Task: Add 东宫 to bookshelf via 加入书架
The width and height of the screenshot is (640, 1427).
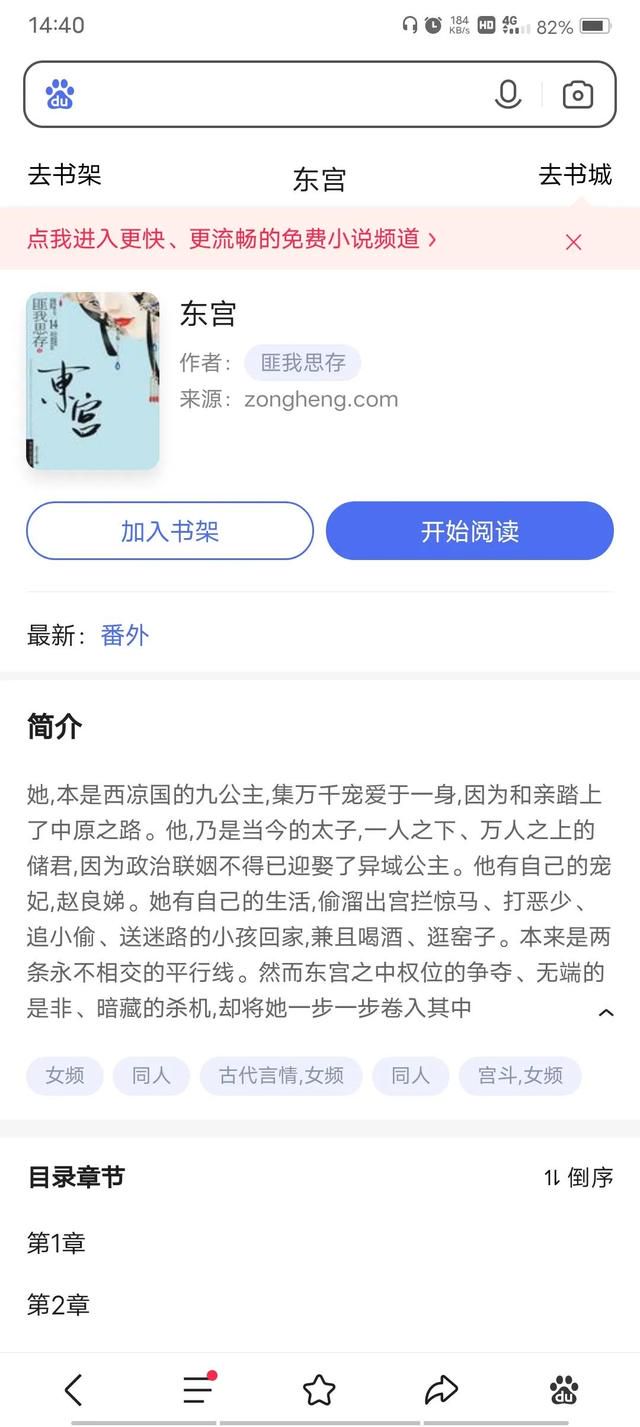Action: pyautogui.click(x=170, y=531)
